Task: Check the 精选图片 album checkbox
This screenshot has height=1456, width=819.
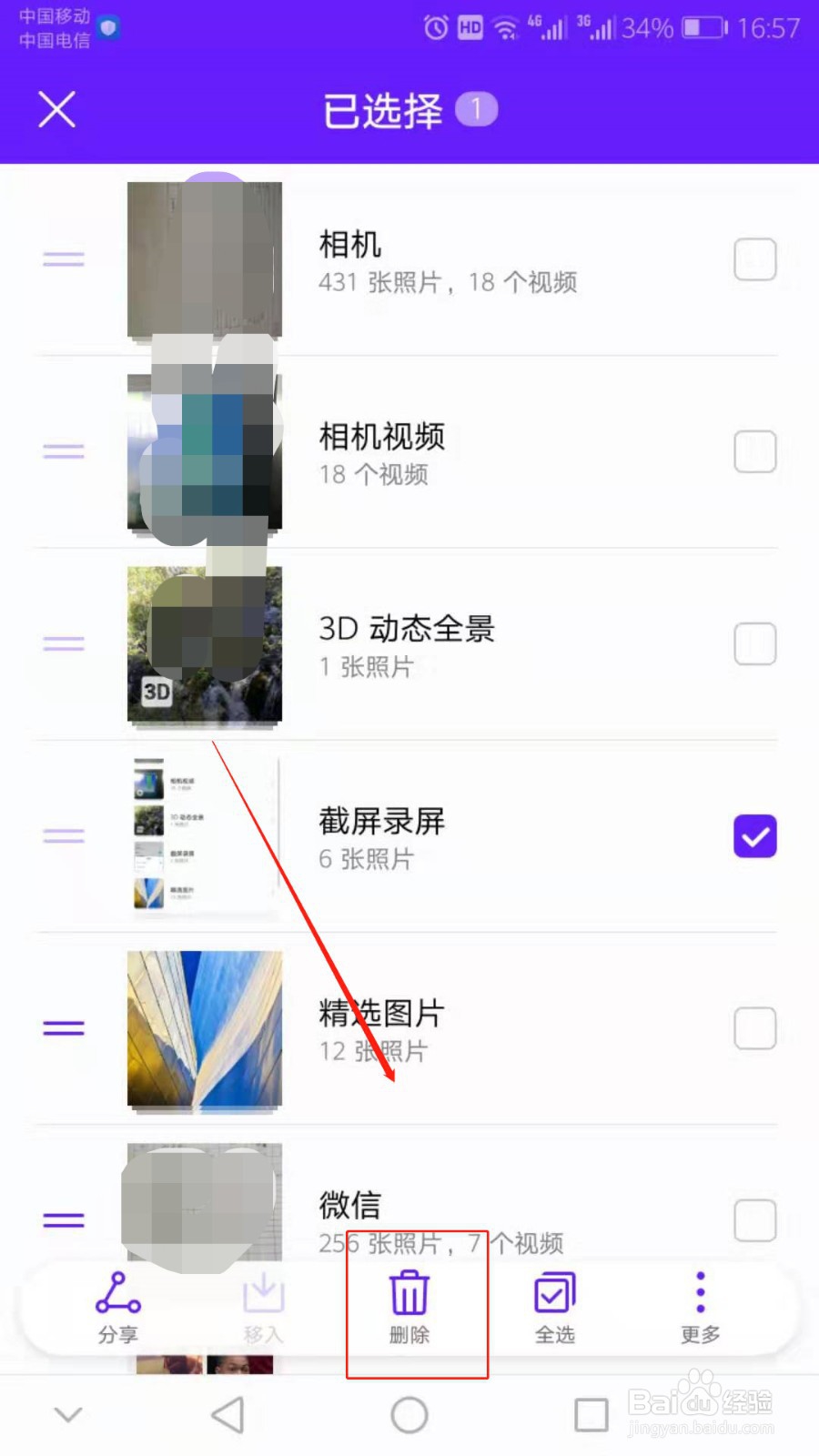Action: point(754,1027)
